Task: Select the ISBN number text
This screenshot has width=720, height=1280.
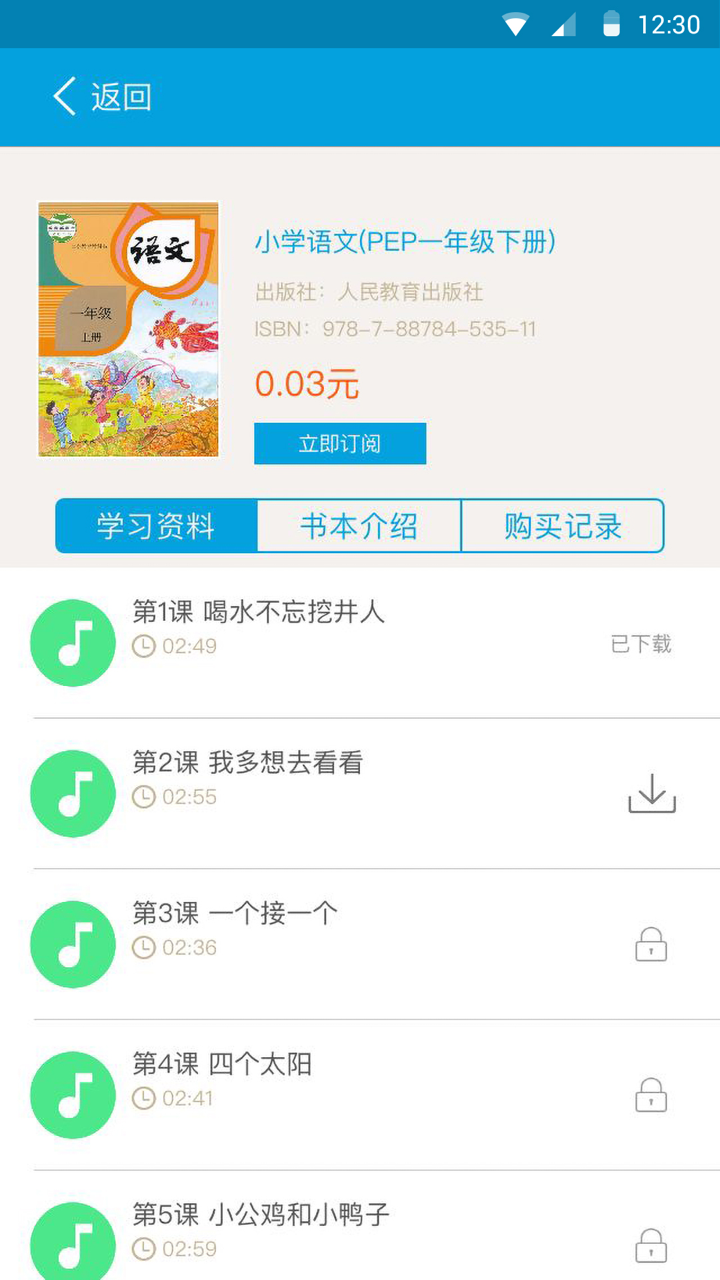Action: click(x=394, y=328)
